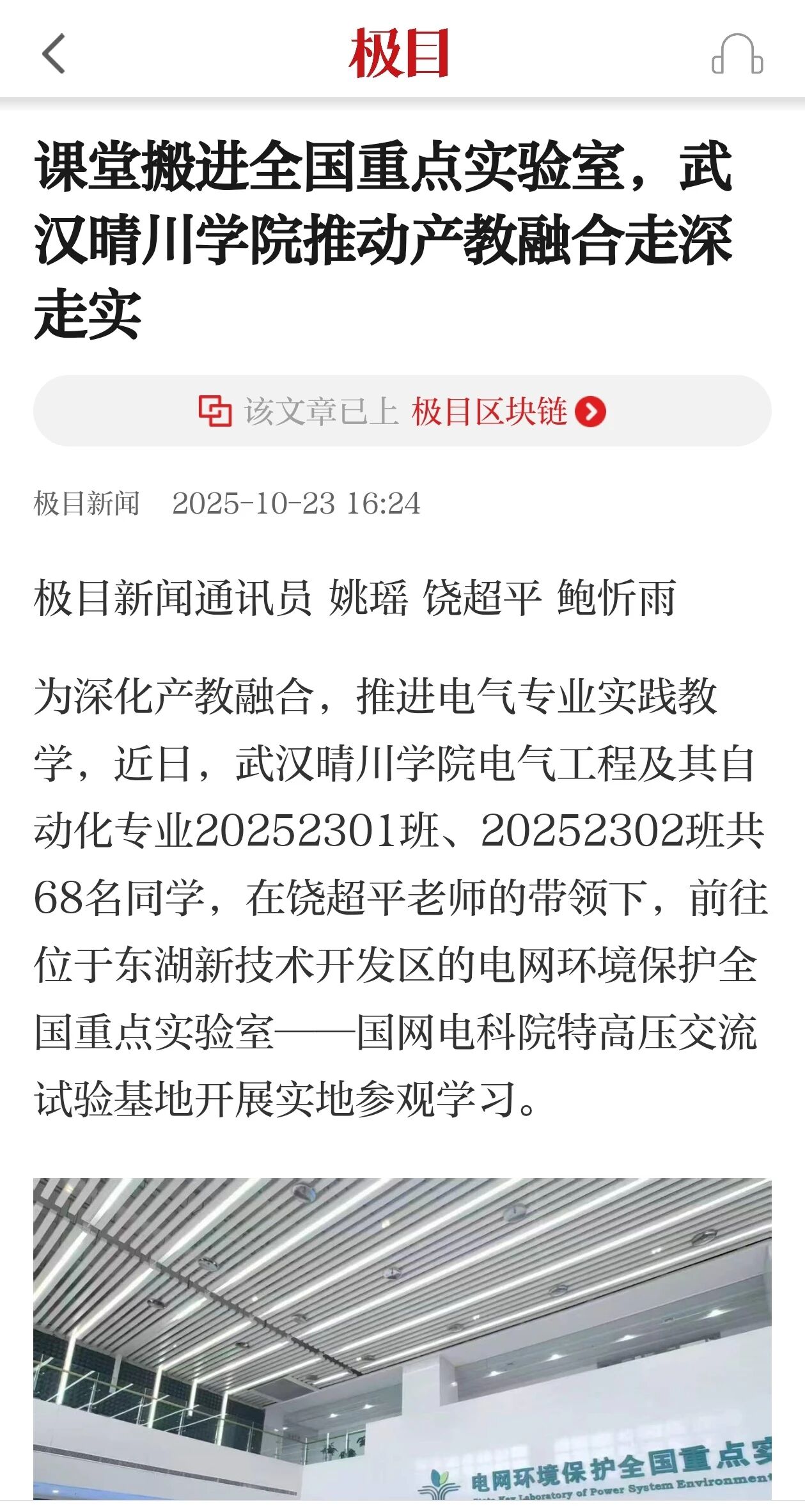Open the 极目区块链 blockchain banner

pyautogui.click(x=402, y=411)
